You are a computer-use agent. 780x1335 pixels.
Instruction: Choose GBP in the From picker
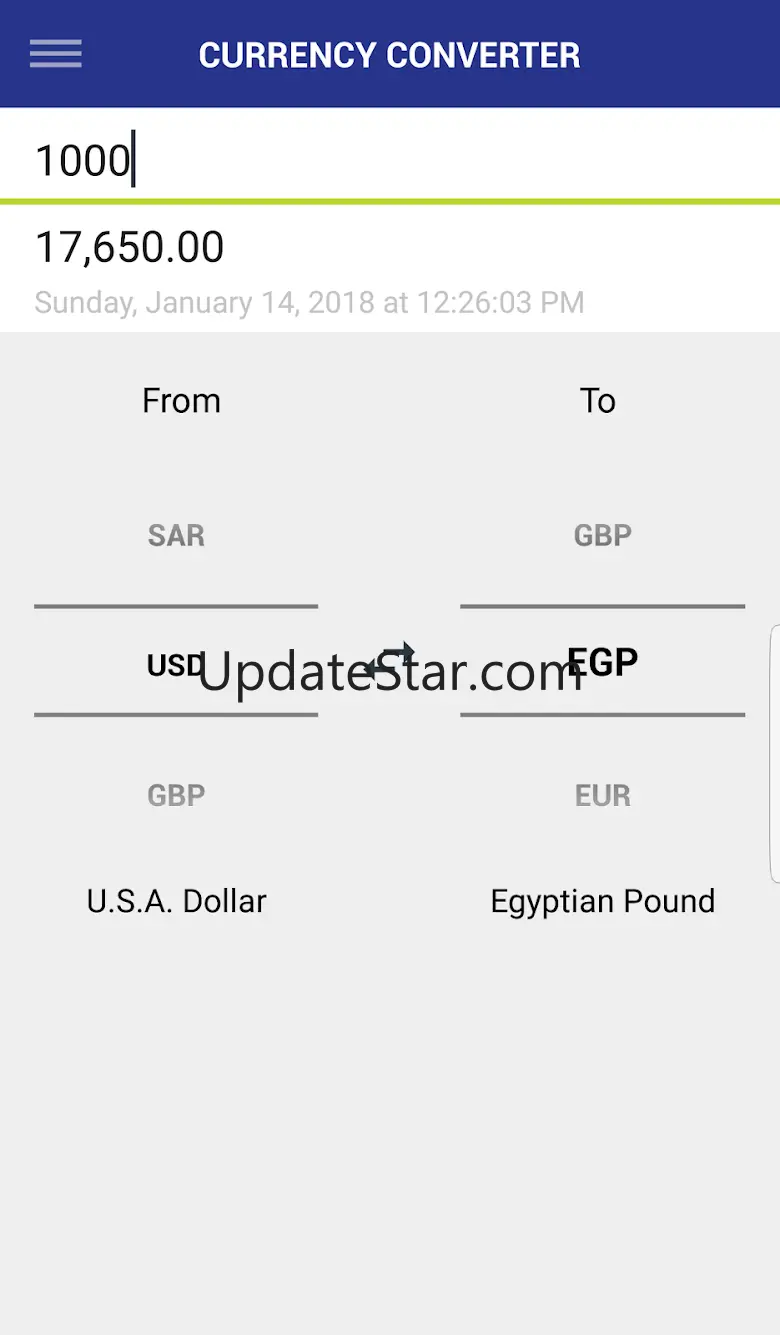click(176, 796)
